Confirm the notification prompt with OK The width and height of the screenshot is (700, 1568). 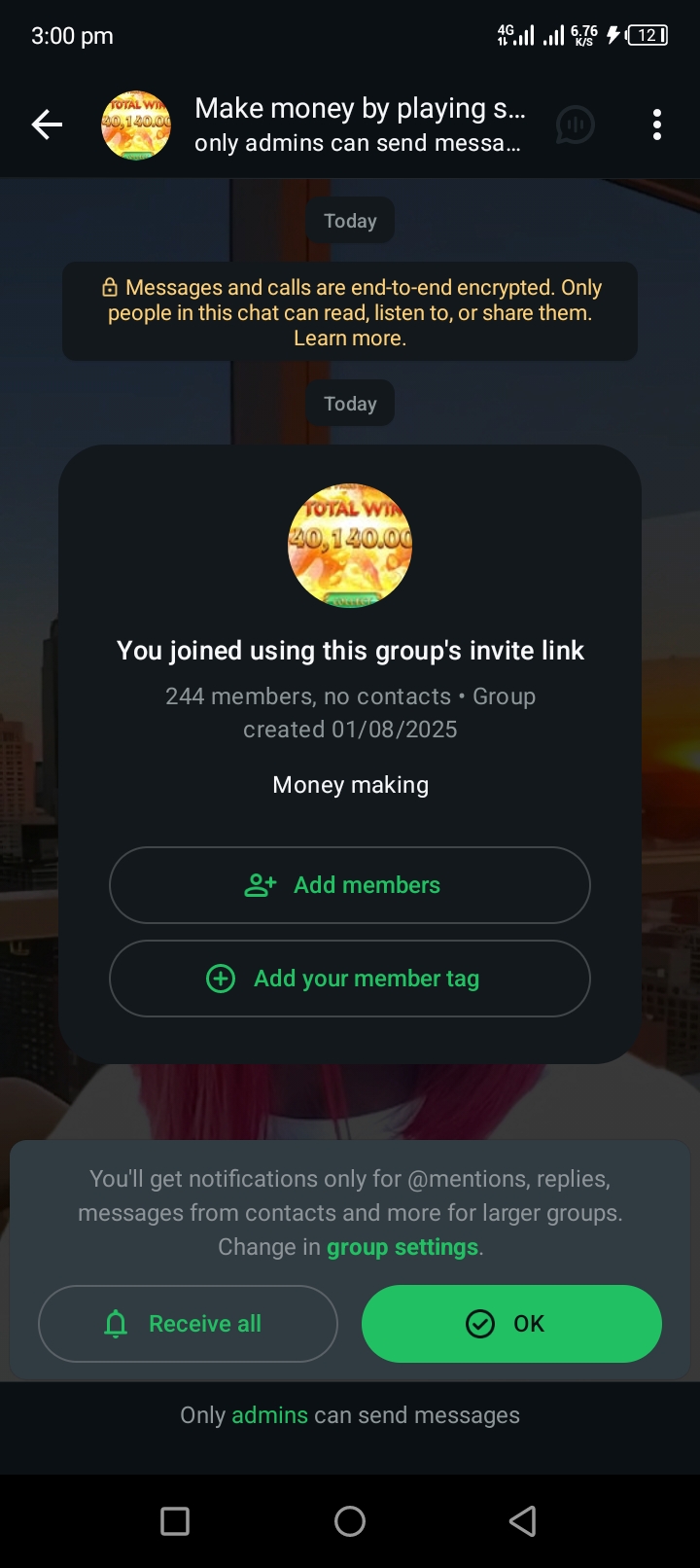[x=511, y=1324]
